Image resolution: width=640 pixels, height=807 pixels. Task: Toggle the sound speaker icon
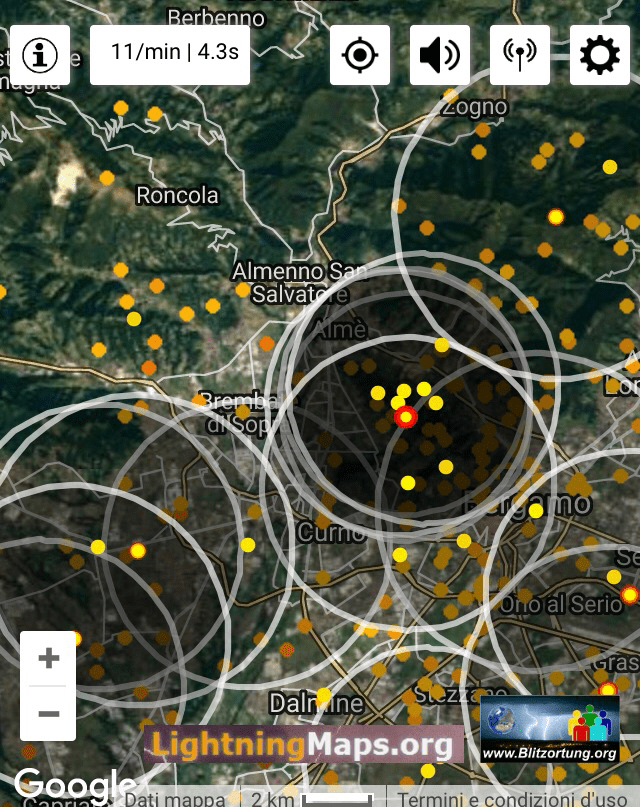coord(440,55)
